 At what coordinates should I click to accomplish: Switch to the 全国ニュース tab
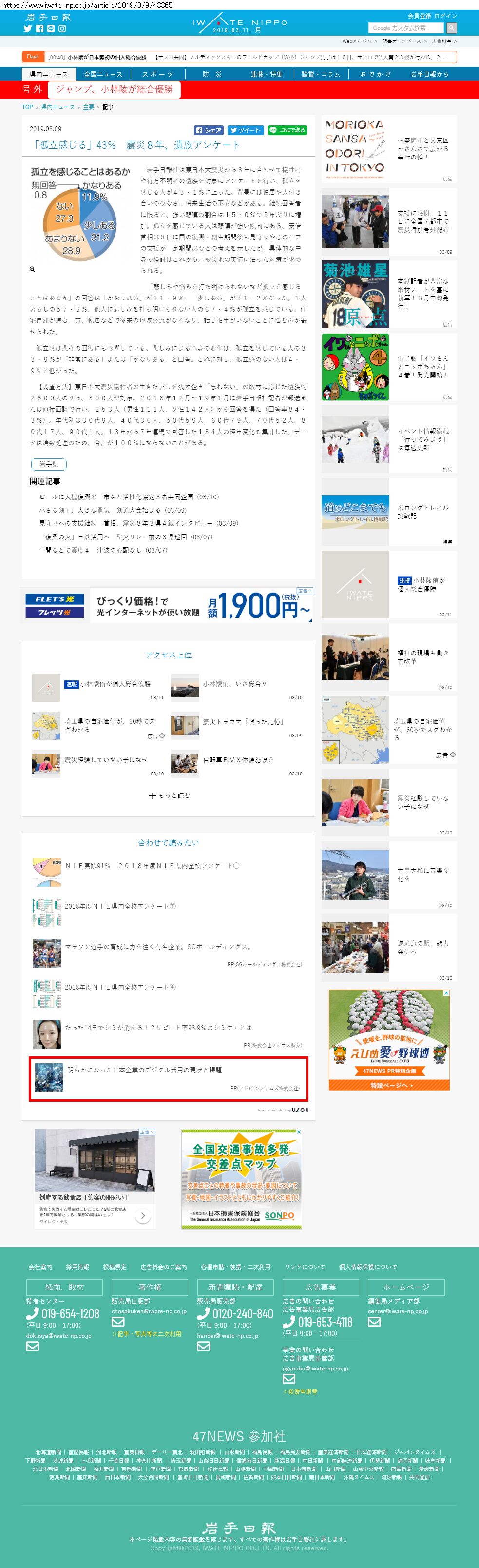pyautogui.click(x=103, y=74)
